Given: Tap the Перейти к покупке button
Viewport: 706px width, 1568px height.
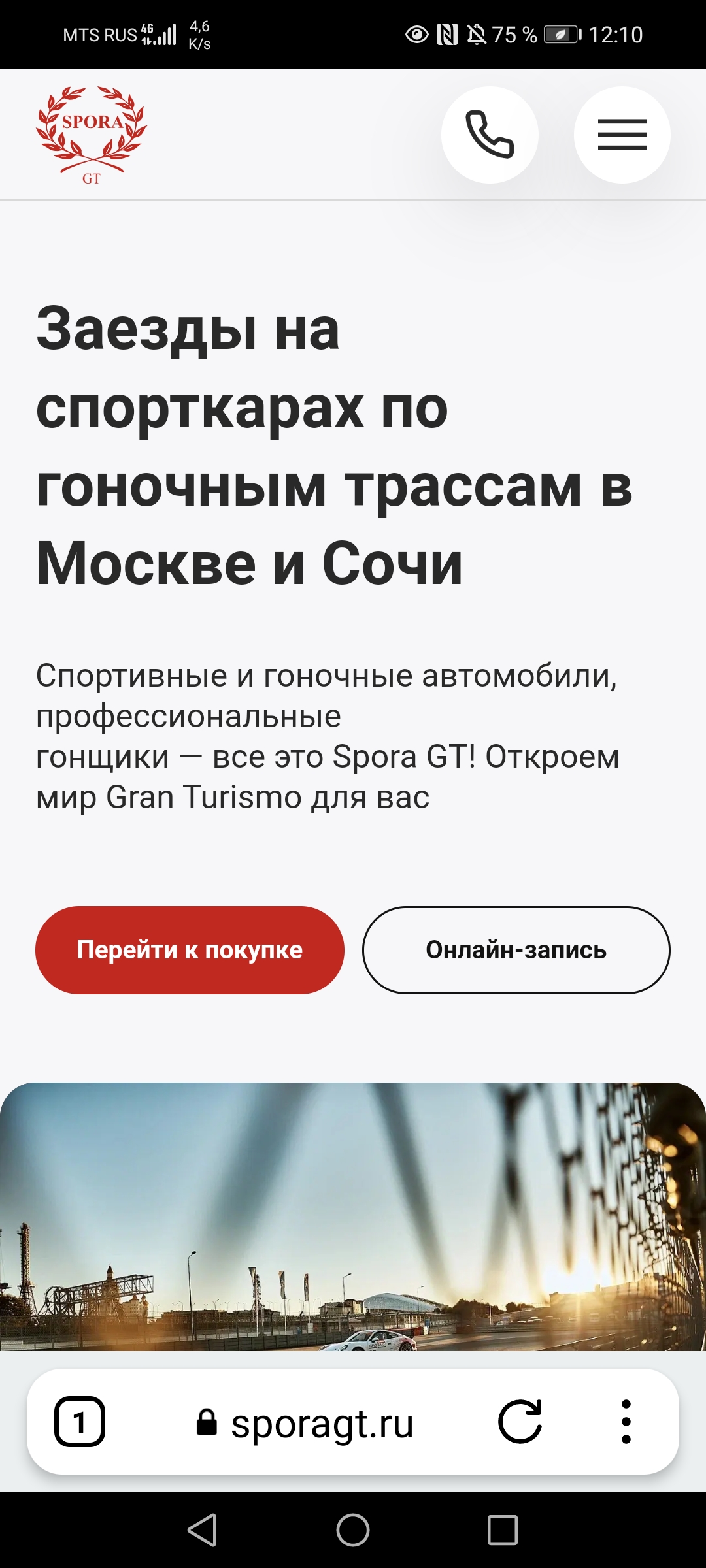Looking at the screenshot, I should pos(190,950).
